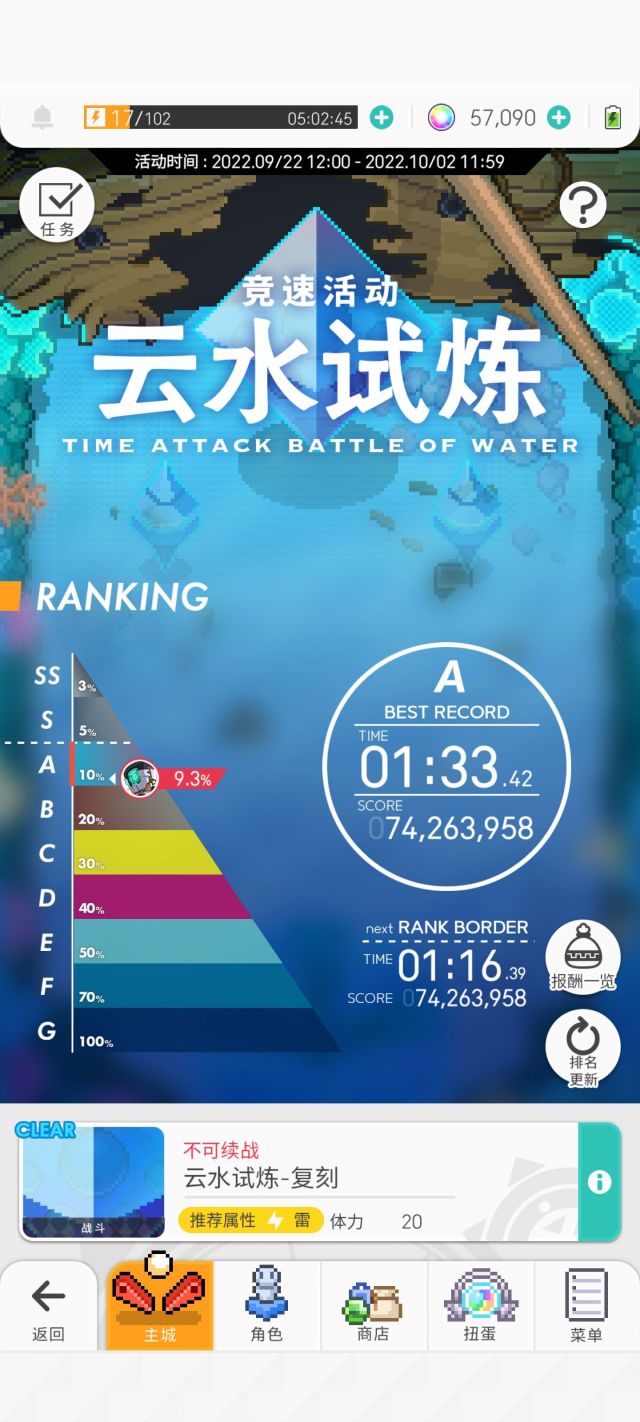This screenshot has height=1422, width=640.
Task: Switch to the 主城 tab
Action: [x=160, y=1306]
